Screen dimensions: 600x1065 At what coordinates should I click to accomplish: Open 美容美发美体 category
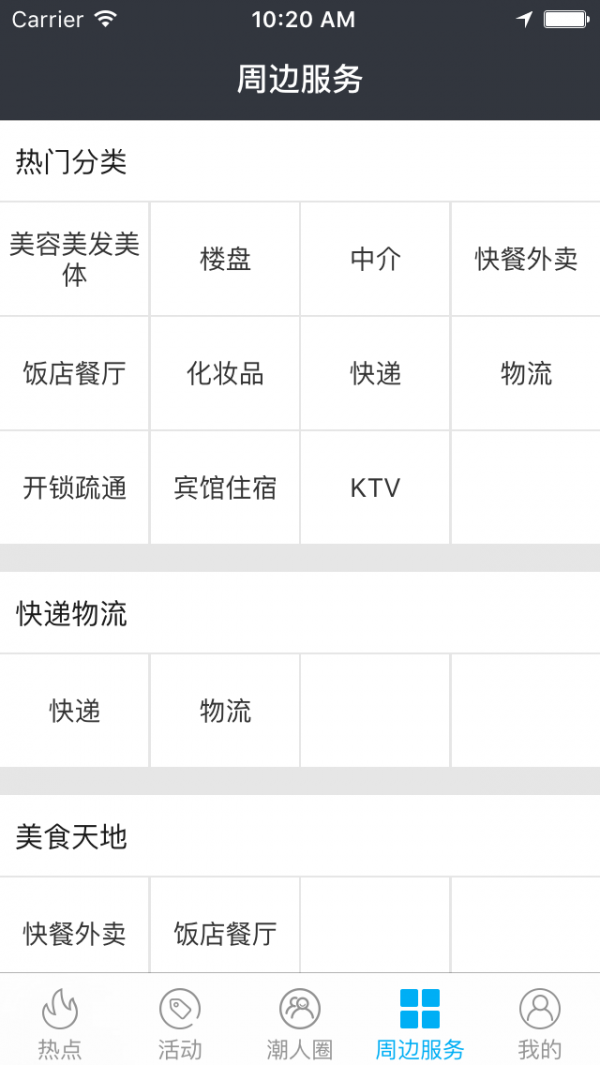point(74,259)
